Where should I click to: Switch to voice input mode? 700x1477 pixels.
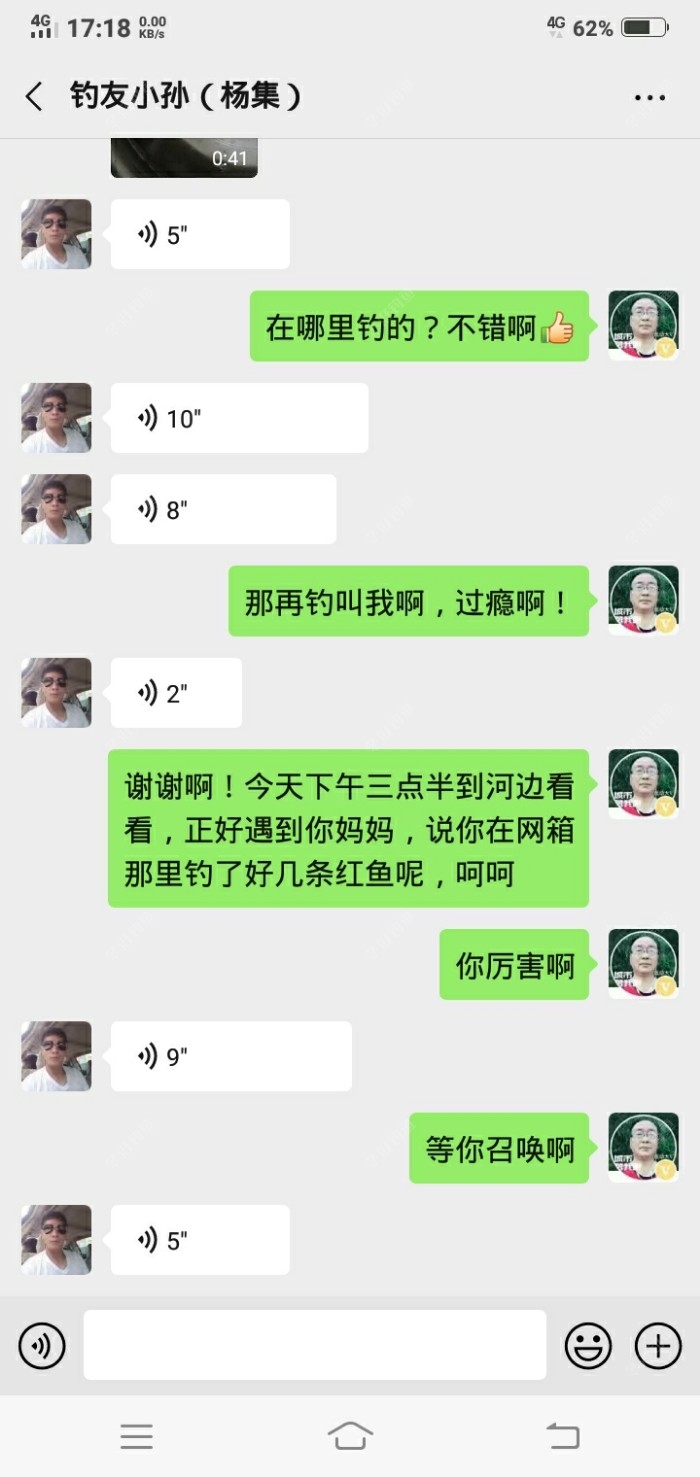[x=42, y=1346]
